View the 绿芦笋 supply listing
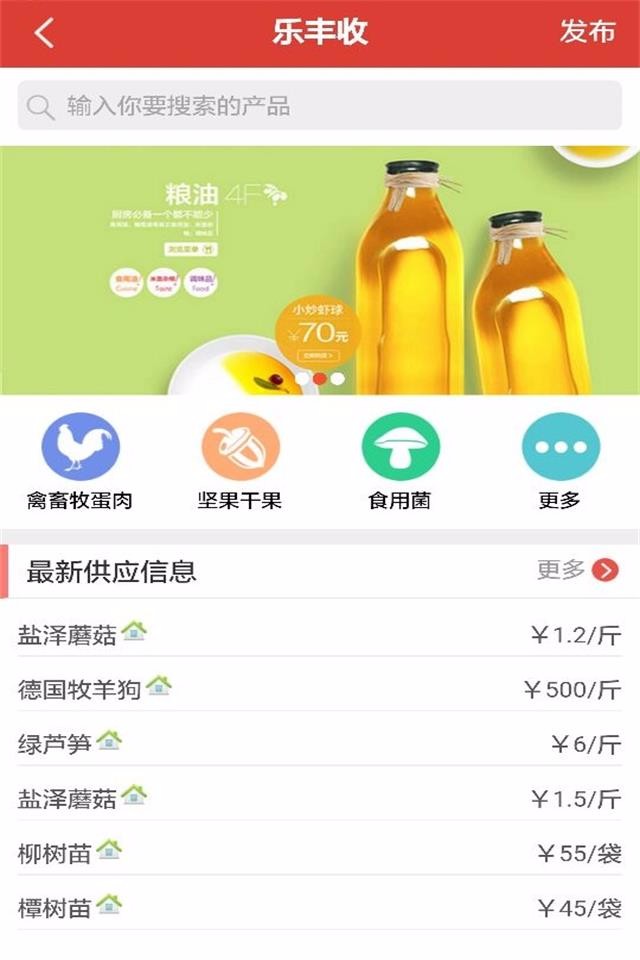Image resolution: width=640 pixels, height=960 pixels. (320, 743)
